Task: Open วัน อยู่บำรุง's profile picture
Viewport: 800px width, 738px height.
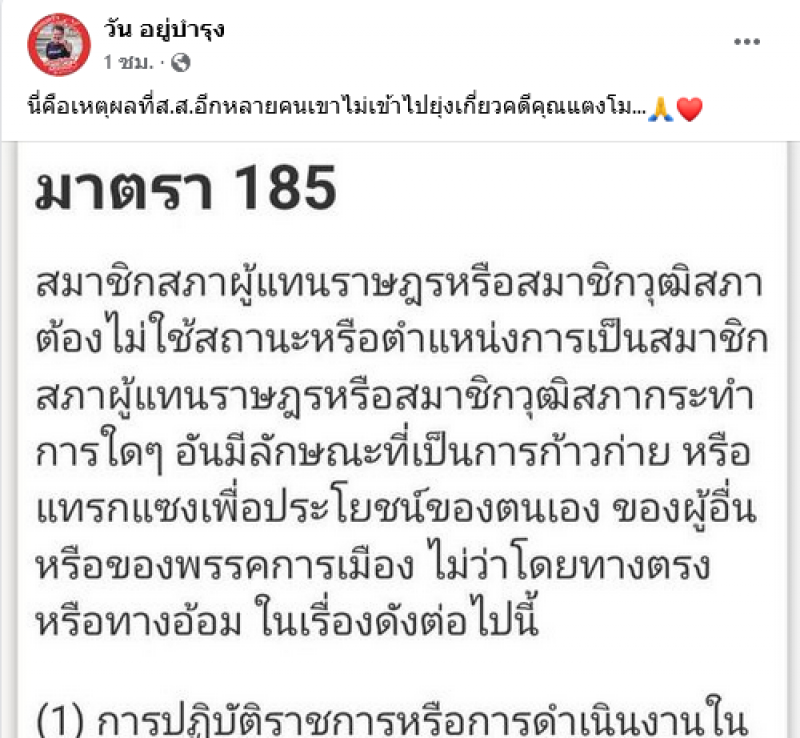Action: pyautogui.click(x=59, y=45)
